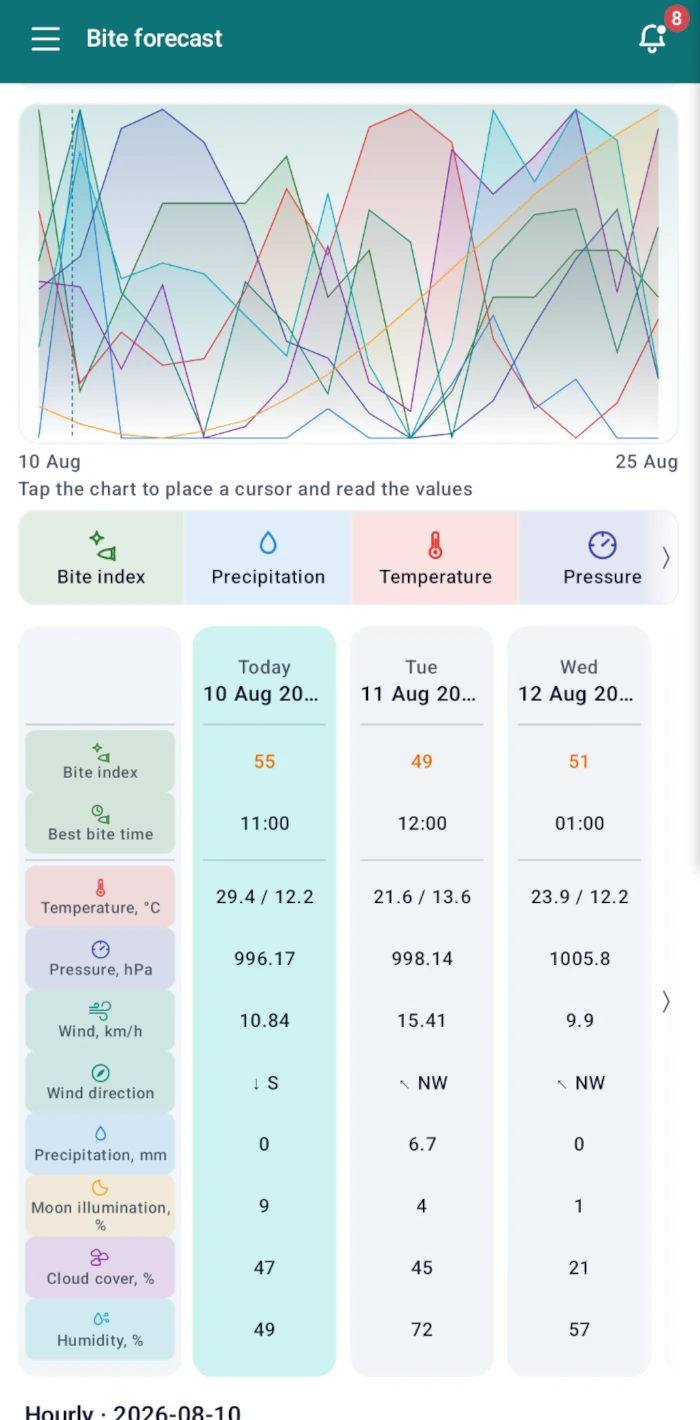The image size is (700, 1420).
Task: Select the Temperature chart series
Action: (435, 558)
